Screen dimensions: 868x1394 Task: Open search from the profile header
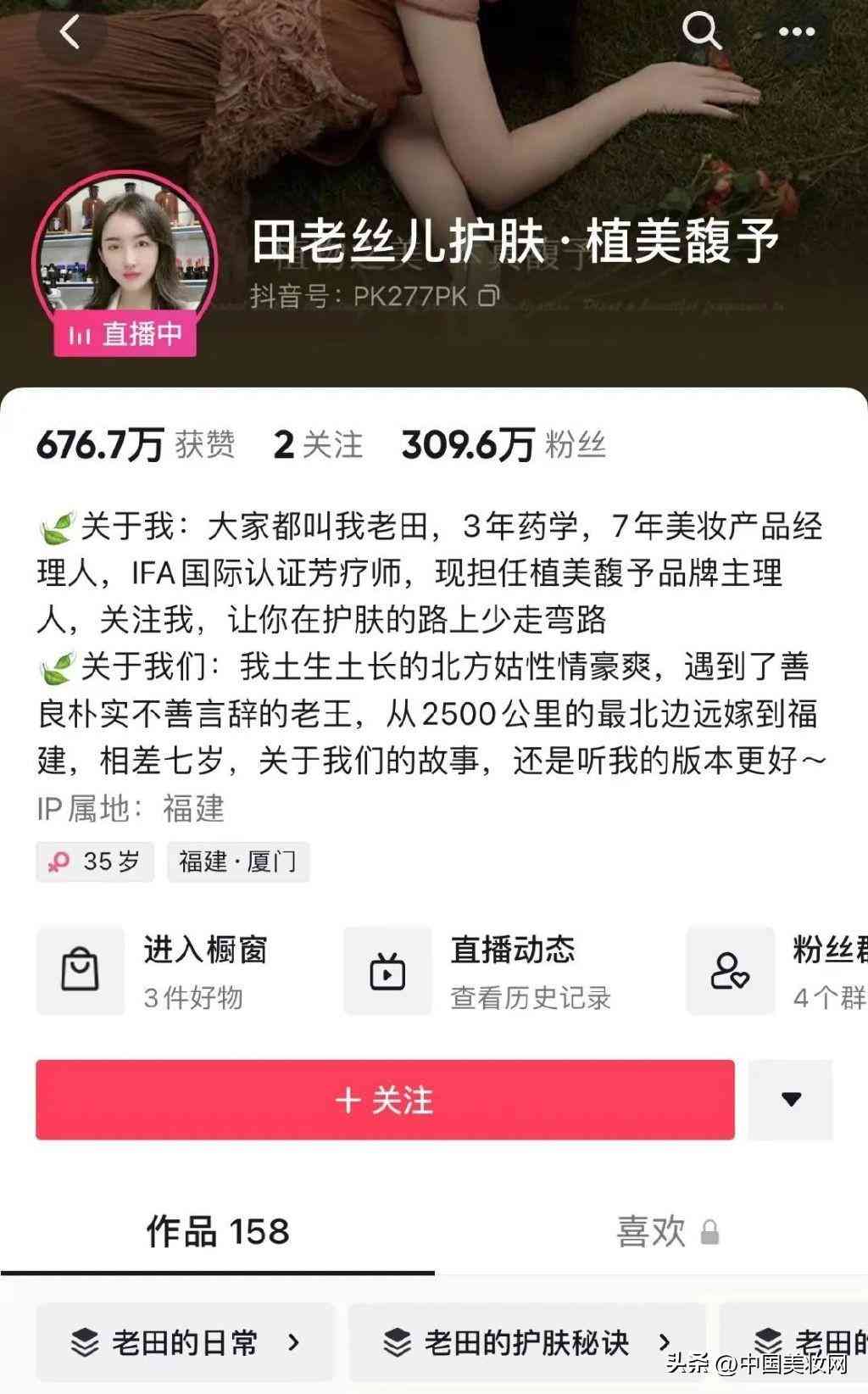pyautogui.click(x=700, y=31)
